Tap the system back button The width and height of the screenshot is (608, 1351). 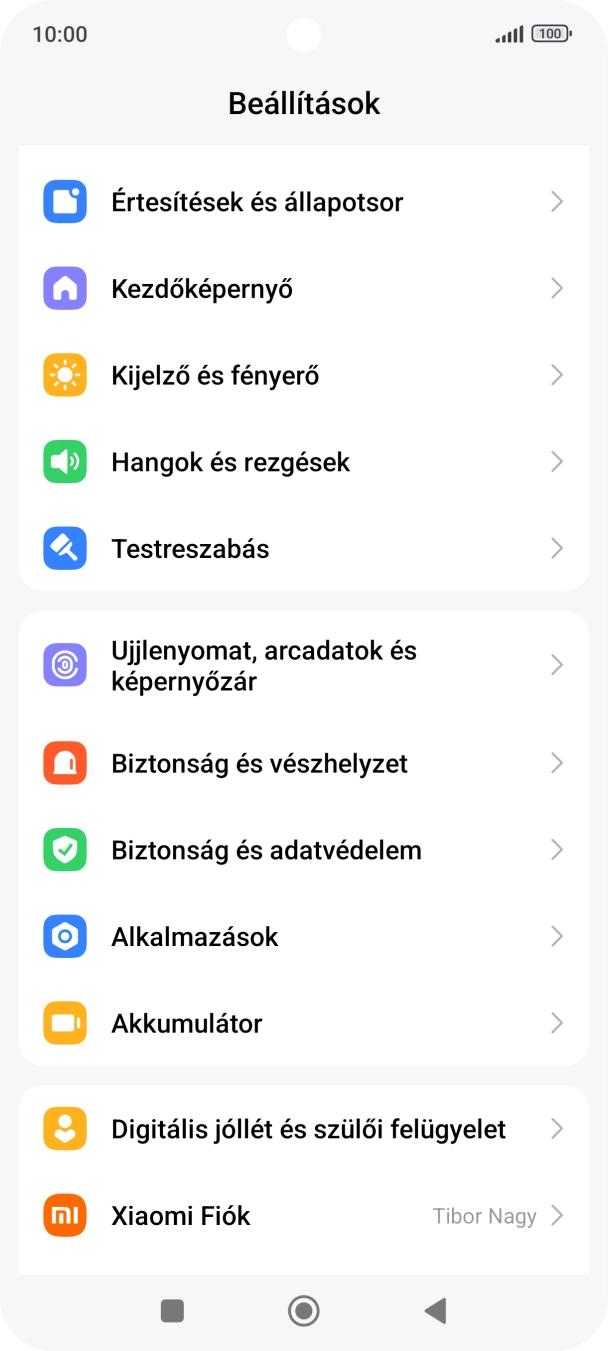(x=435, y=1311)
